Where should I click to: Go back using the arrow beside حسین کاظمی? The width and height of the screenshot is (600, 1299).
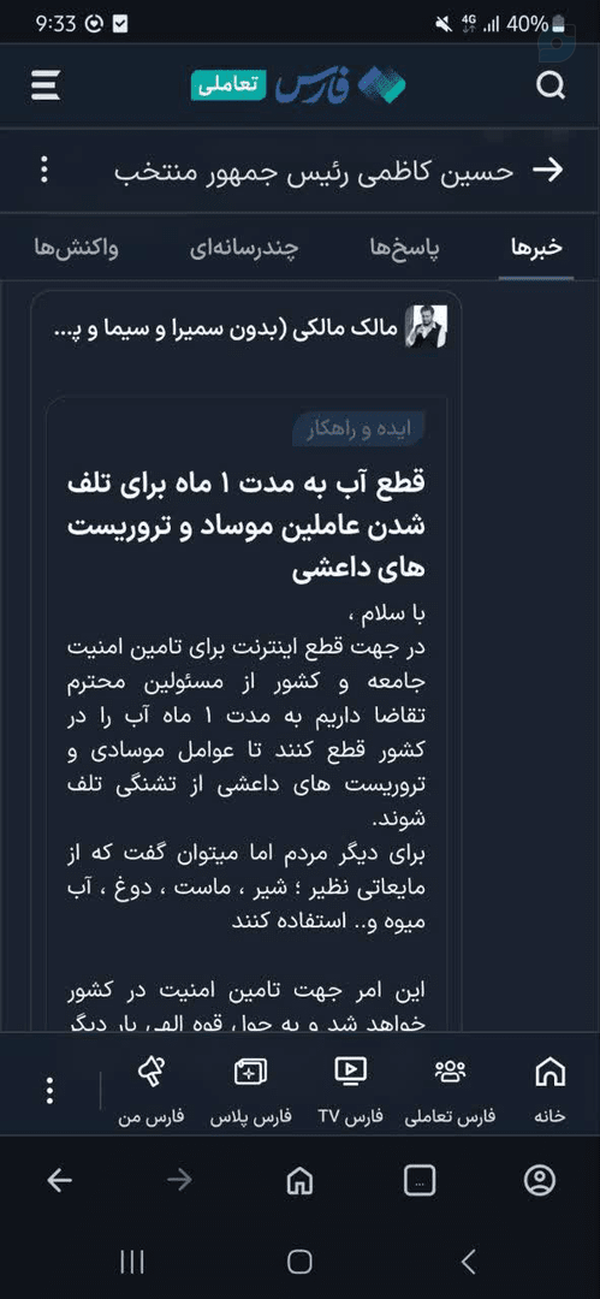pyautogui.click(x=548, y=170)
